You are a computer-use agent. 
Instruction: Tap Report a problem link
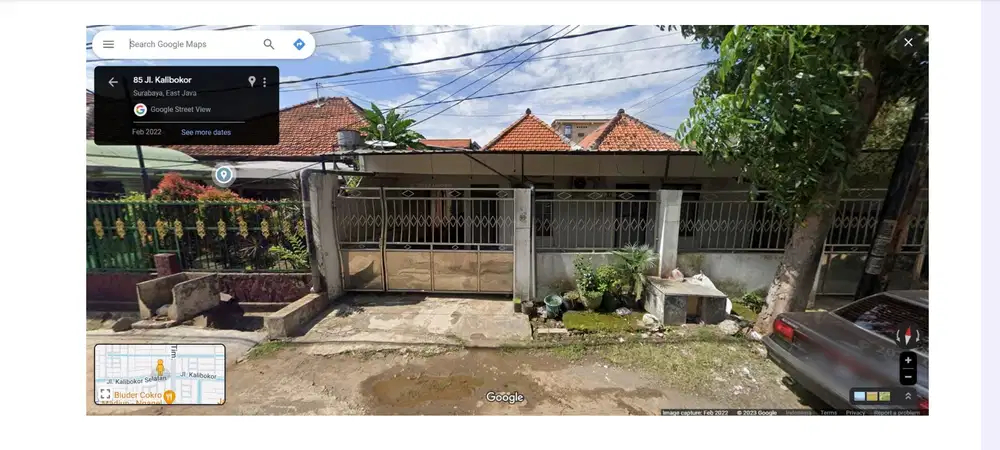click(897, 412)
